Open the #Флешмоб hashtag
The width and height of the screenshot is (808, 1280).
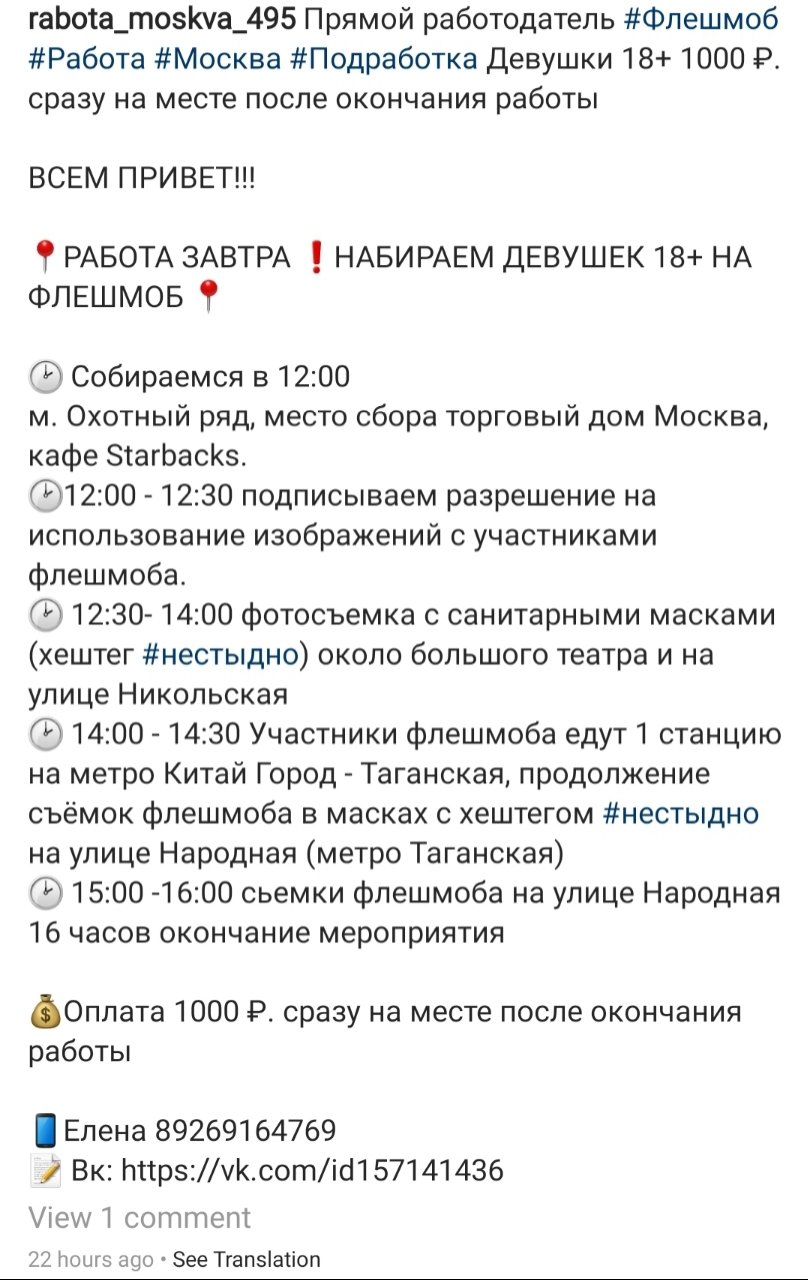pyautogui.click(x=700, y=18)
